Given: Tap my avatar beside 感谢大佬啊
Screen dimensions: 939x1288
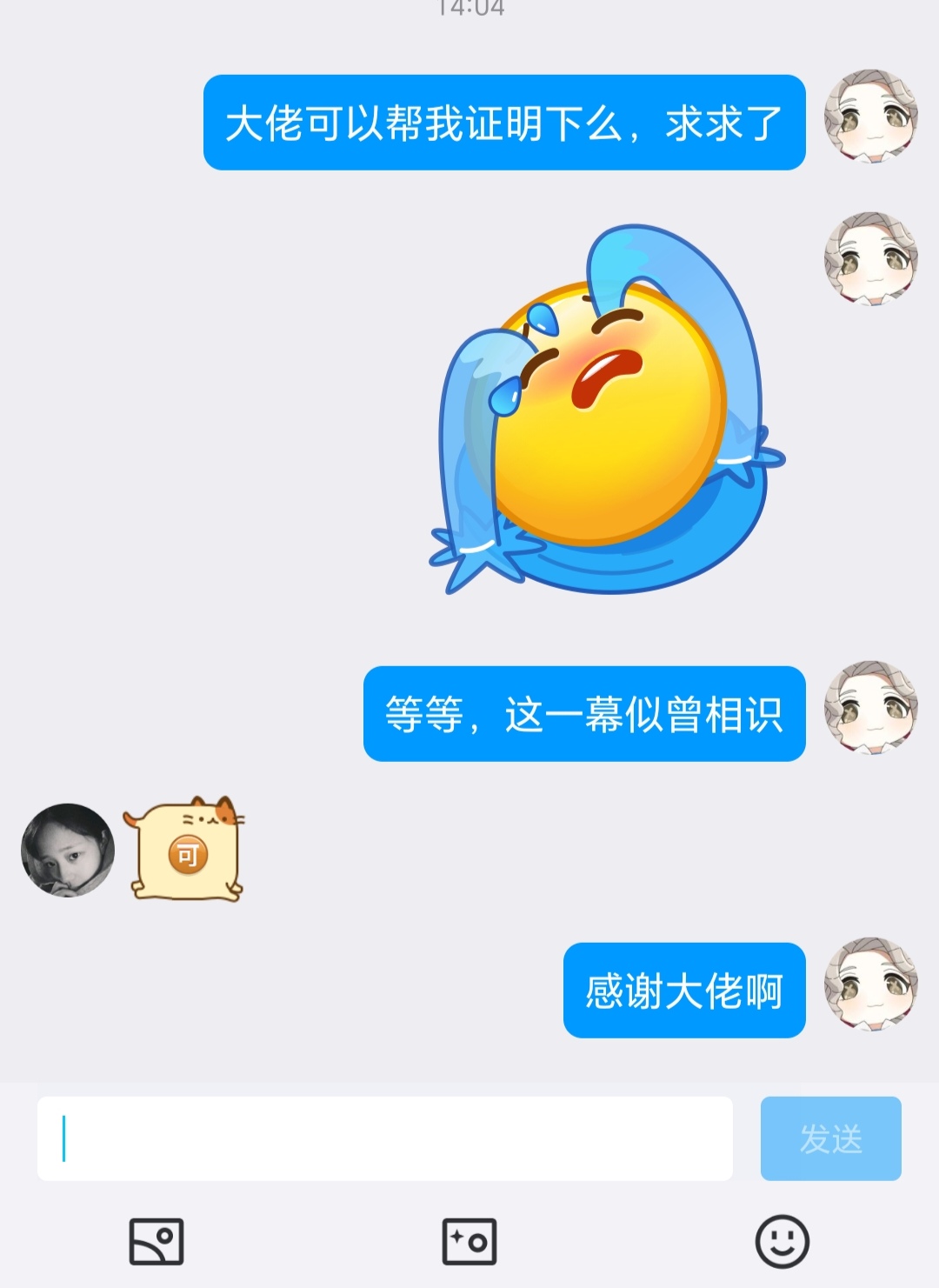Looking at the screenshot, I should coord(870,984).
